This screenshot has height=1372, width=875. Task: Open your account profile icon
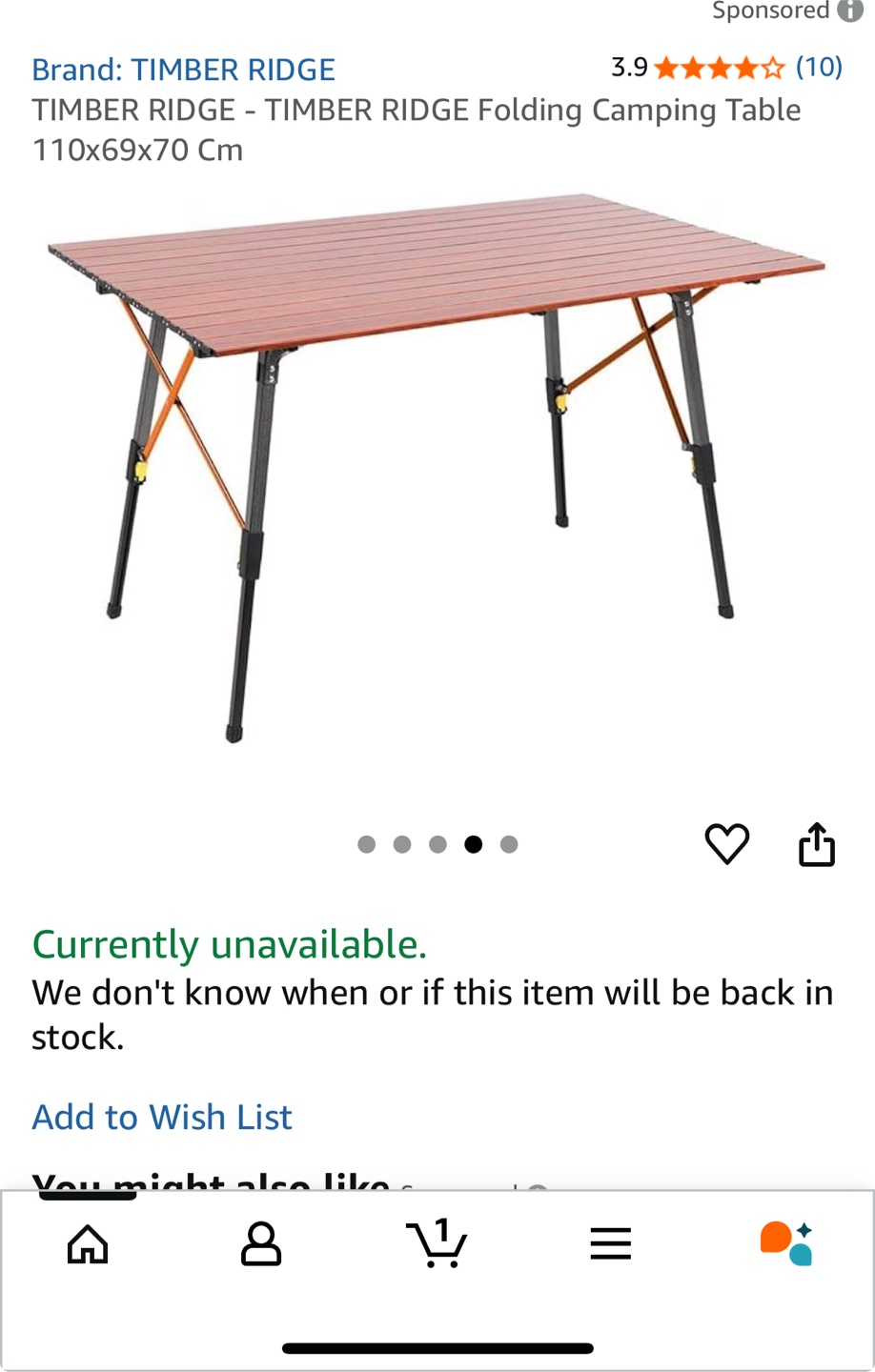tap(262, 1242)
